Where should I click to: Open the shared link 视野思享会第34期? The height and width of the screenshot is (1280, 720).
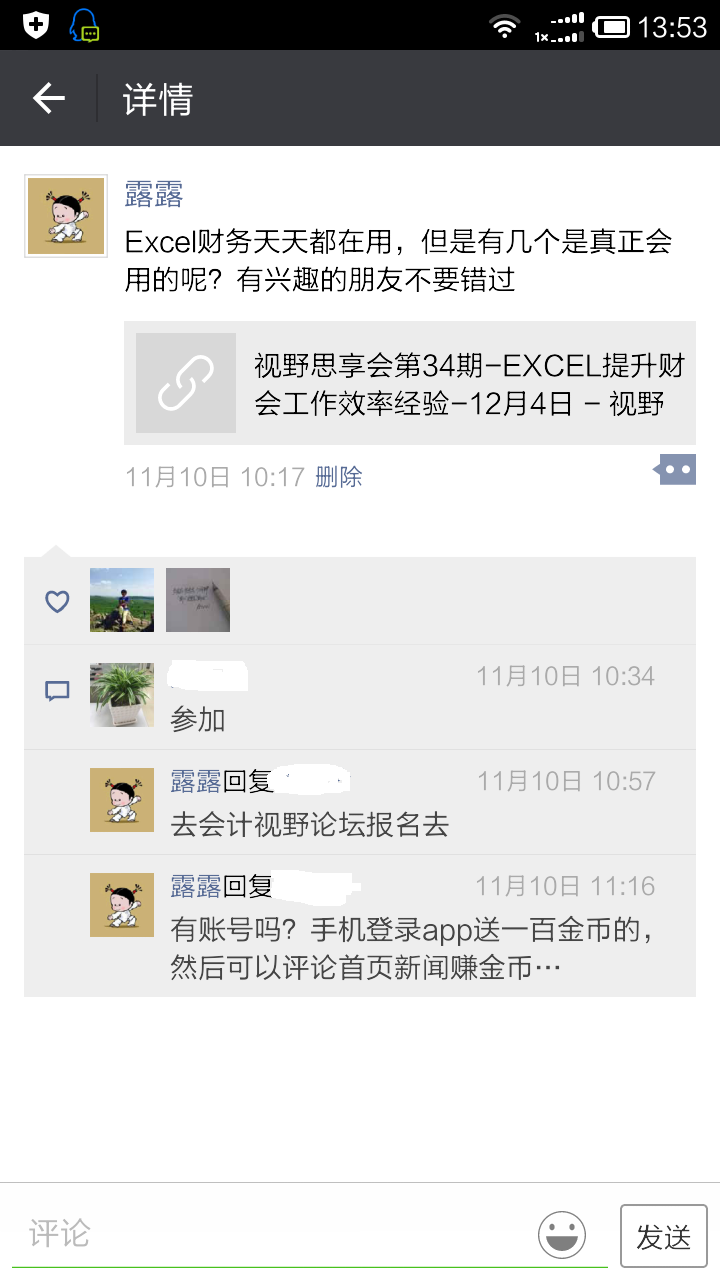point(410,384)
